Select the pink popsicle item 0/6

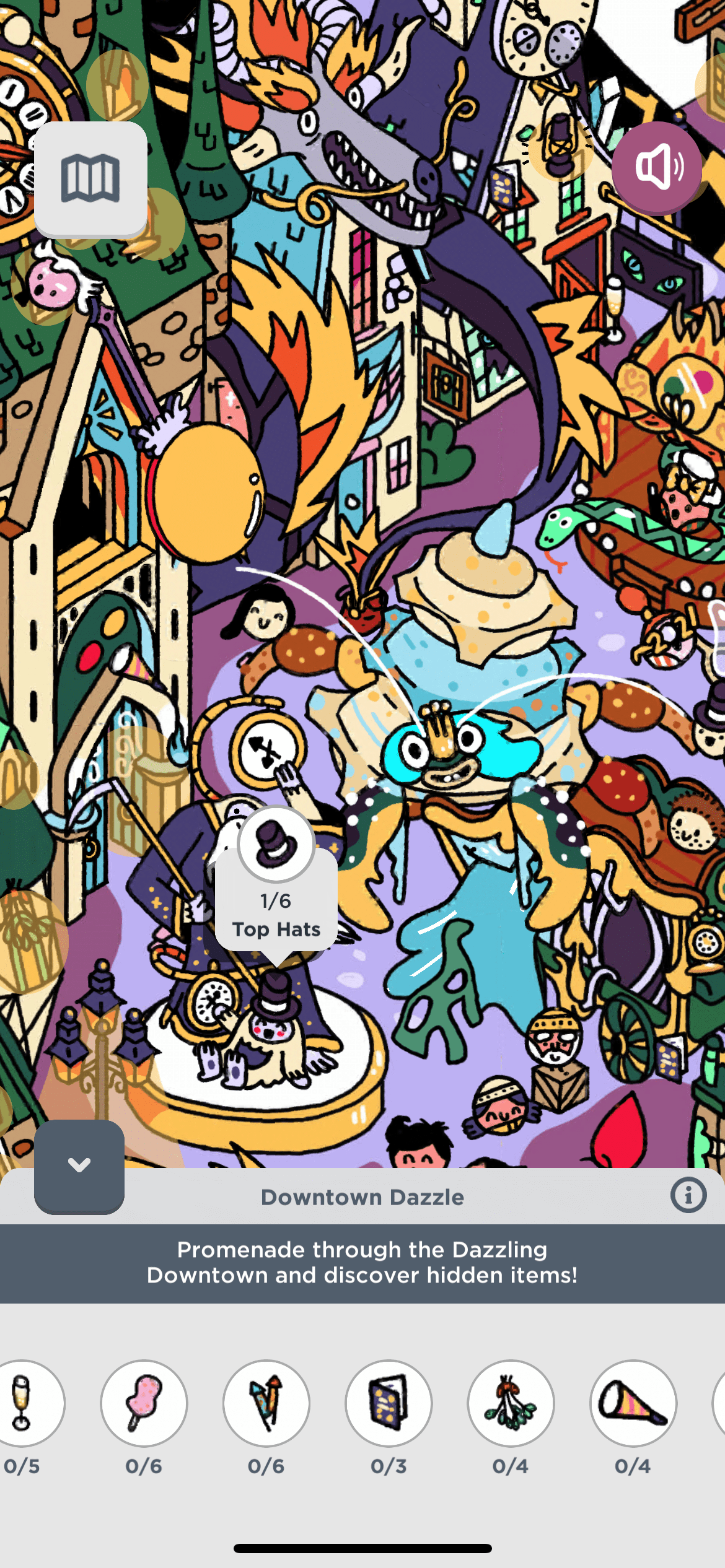(144, 1403)
